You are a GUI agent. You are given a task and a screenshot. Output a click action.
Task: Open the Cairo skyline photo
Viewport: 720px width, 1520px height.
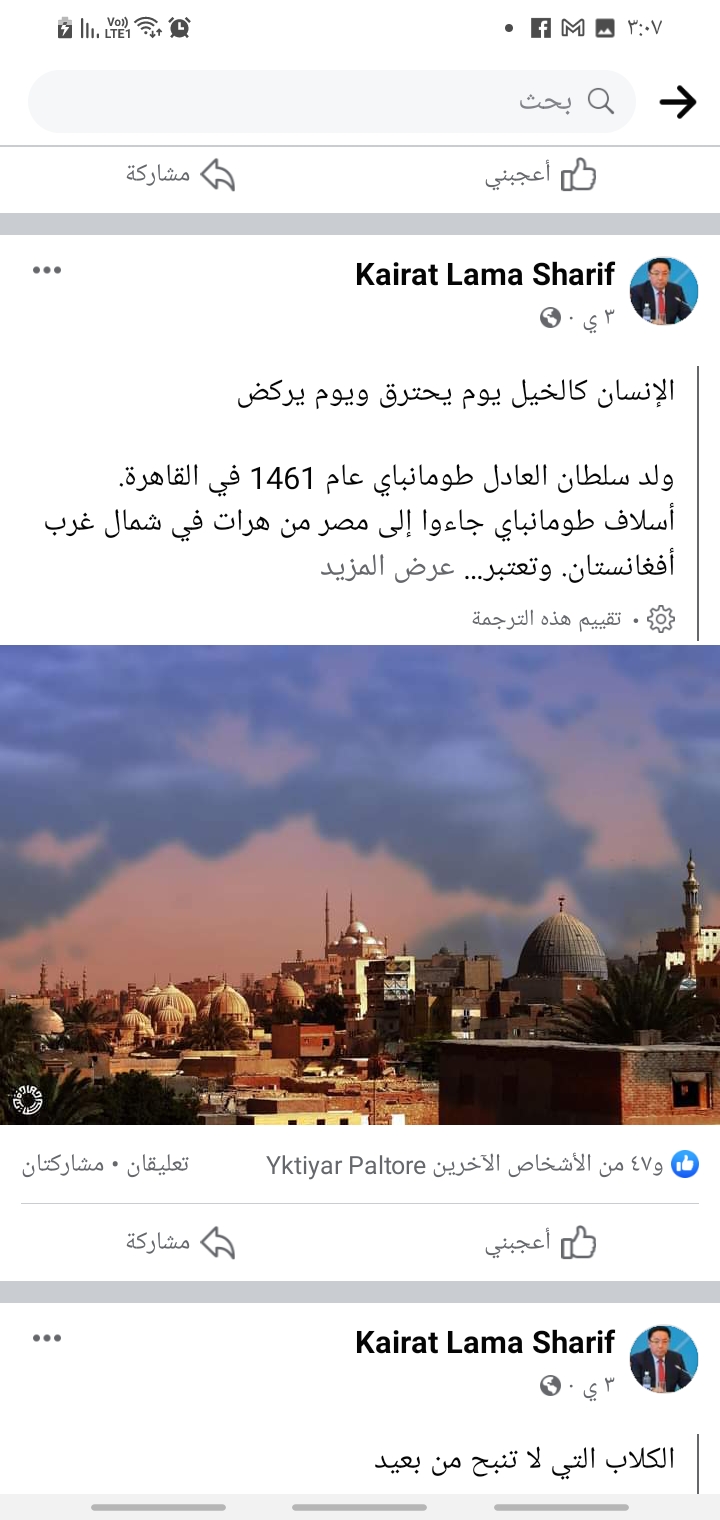tap(360, 885)
